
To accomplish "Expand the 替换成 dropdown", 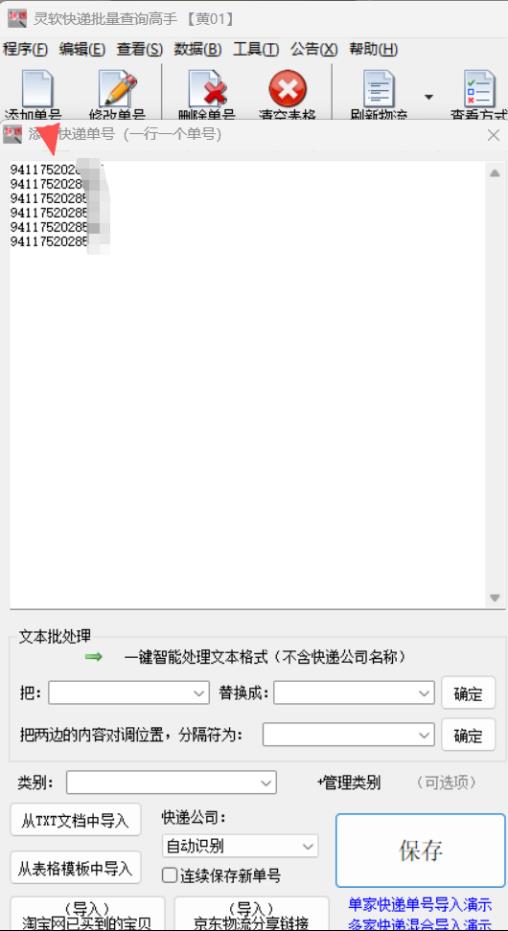I will (354, 693).
